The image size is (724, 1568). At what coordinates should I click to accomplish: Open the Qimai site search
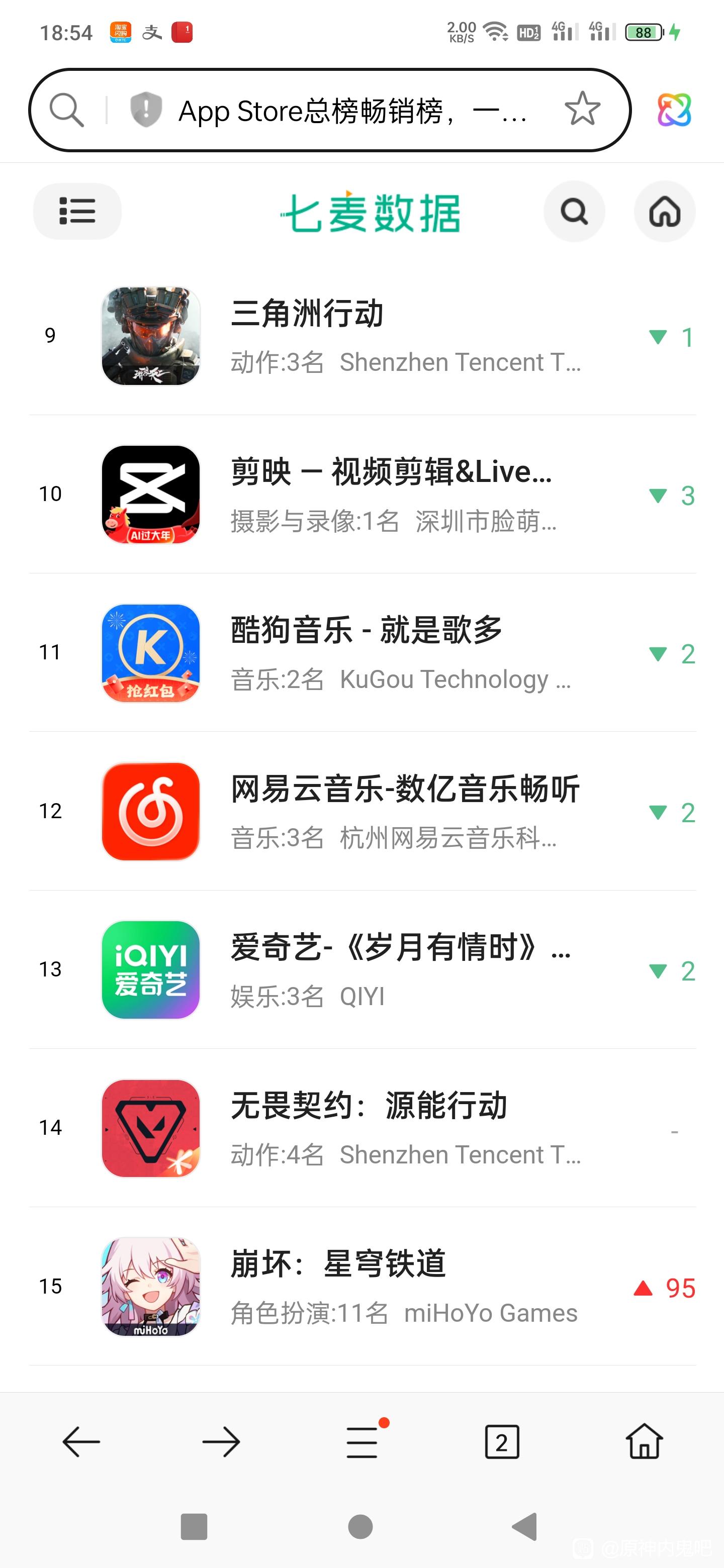pos(574,212)
